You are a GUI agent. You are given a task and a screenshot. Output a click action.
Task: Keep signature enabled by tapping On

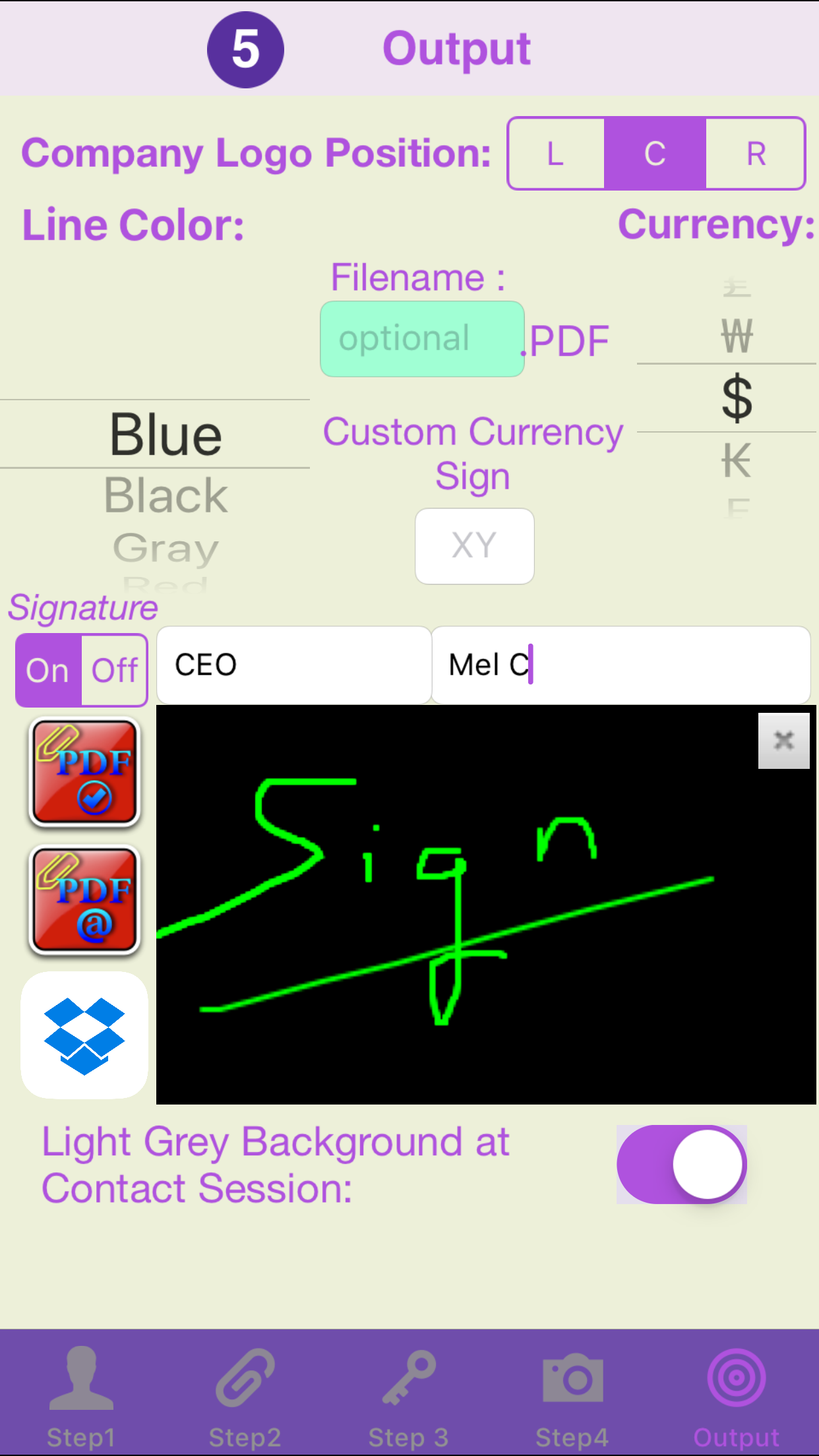point(47,669)
